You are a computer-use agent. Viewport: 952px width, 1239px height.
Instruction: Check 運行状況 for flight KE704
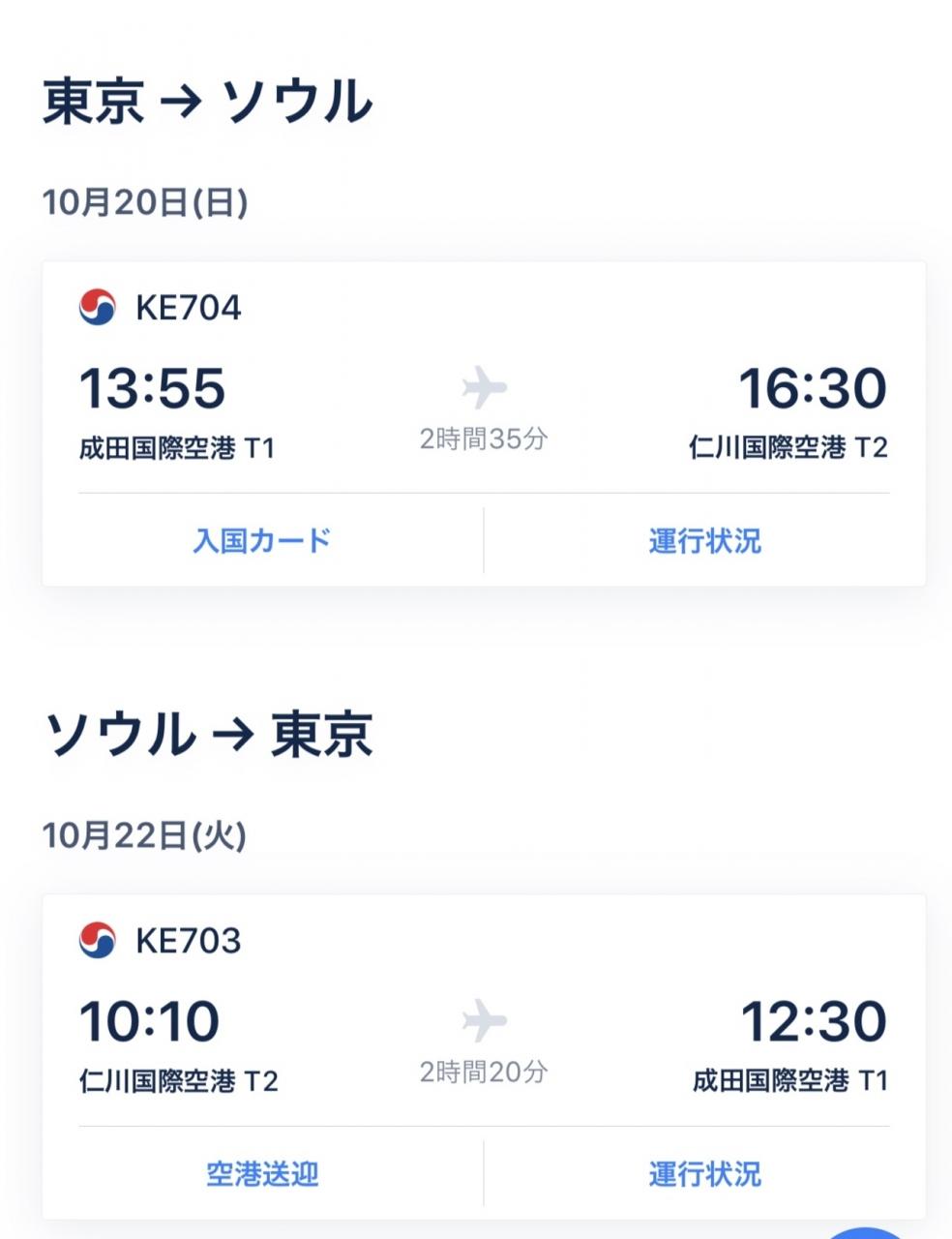(704, 540)
